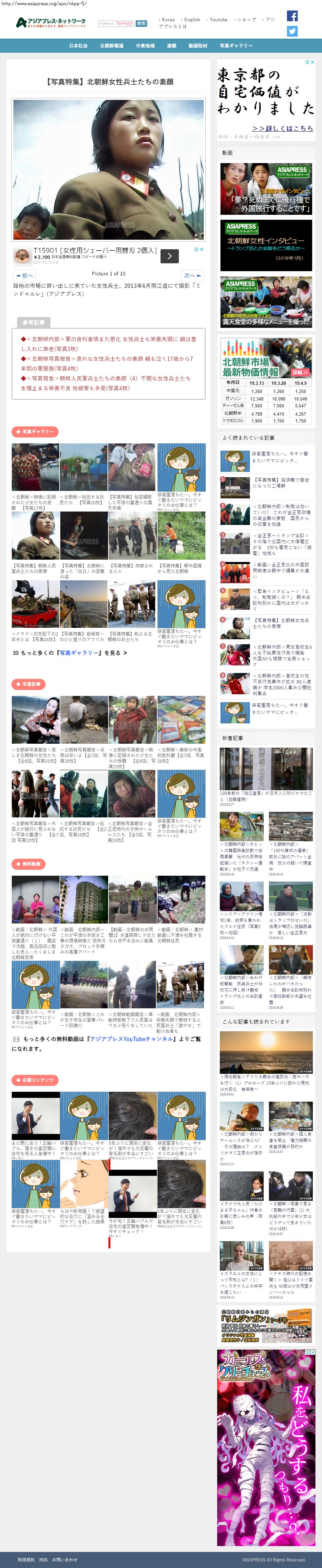This screenshot has width=322, height=1568.
Task: Open the 中東地域 navigation tab
Action: 145,46
